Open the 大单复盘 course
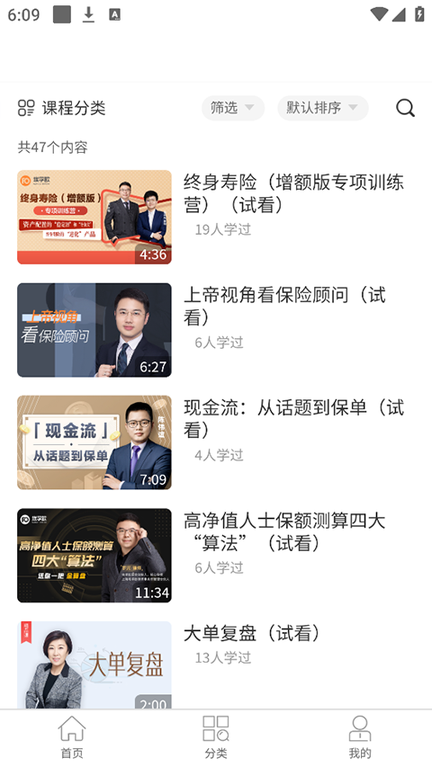 (x=216, y=665)
